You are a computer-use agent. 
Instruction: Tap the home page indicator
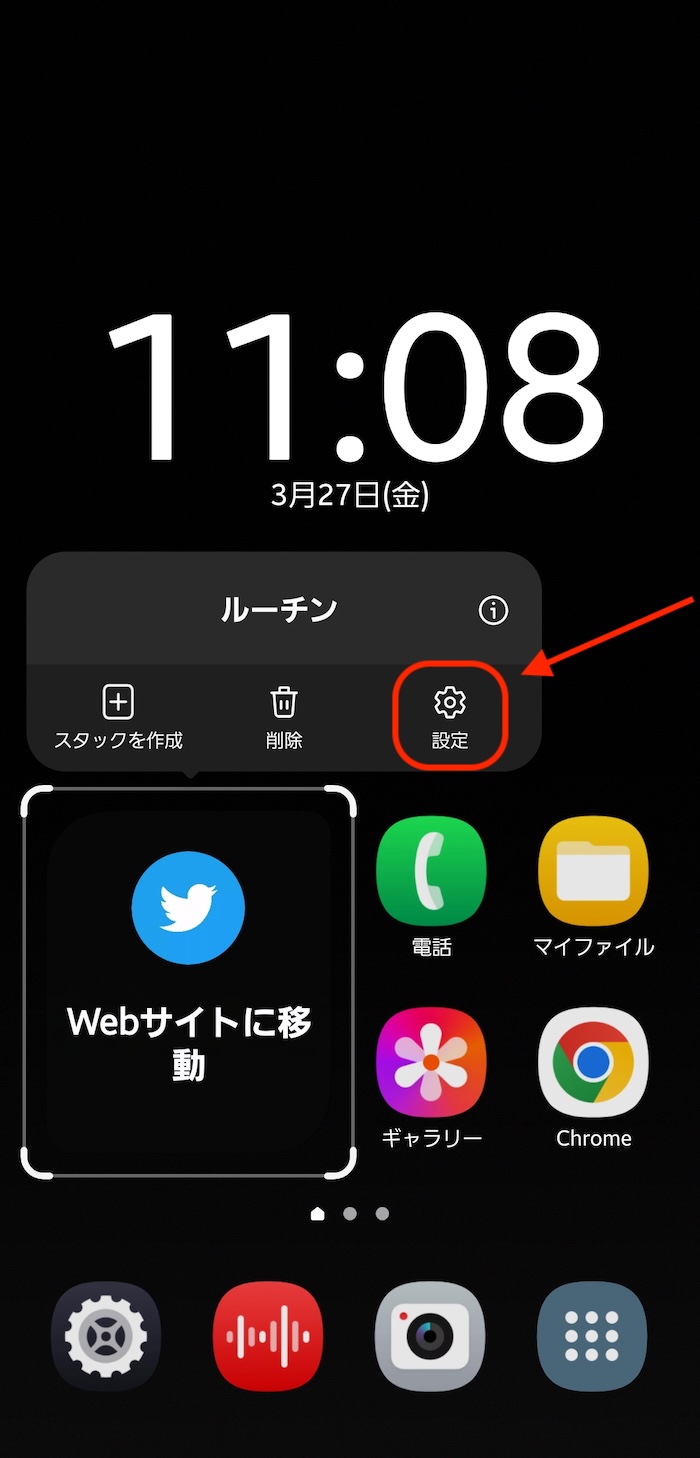click(318, 1214)
